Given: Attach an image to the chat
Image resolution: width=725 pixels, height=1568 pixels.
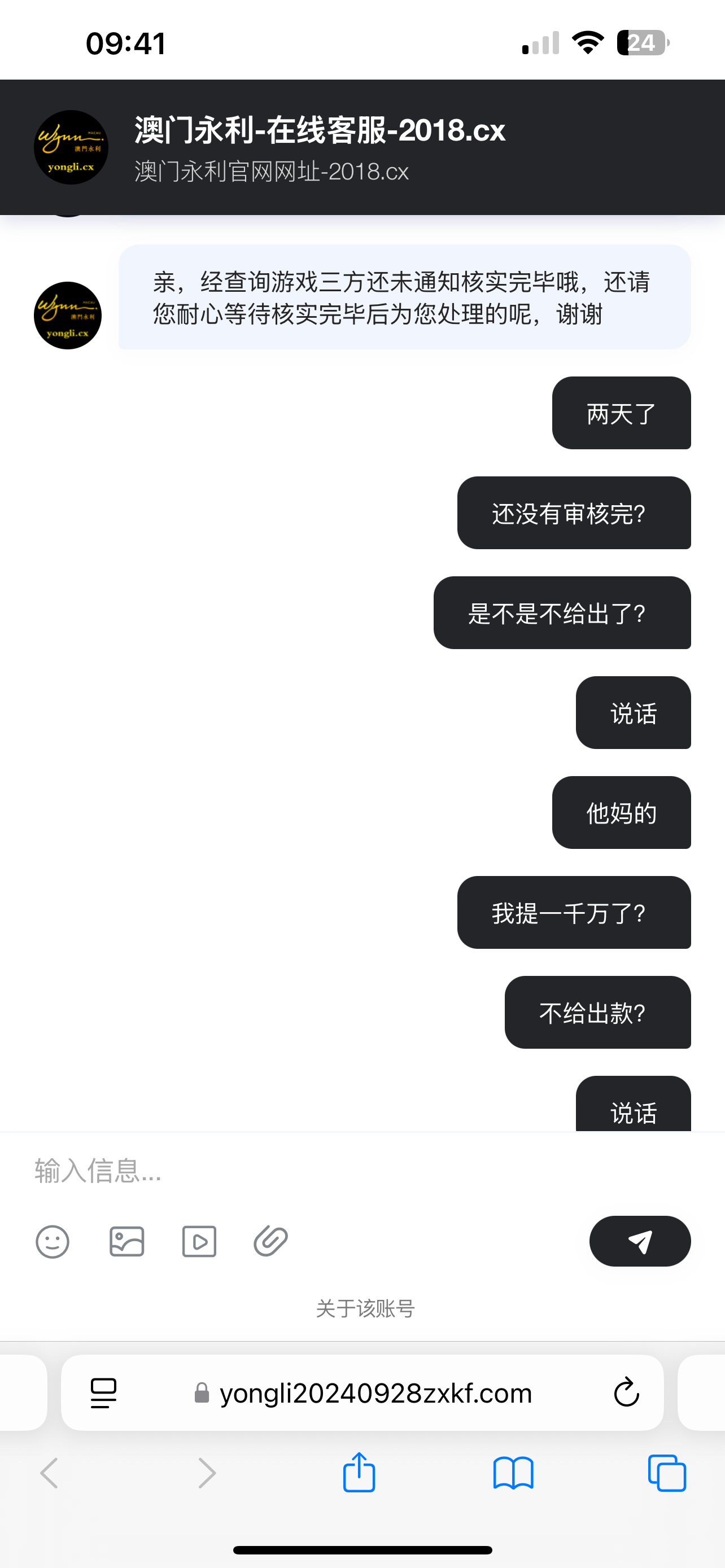Looking at the screenshot, I should [126, 1242].
